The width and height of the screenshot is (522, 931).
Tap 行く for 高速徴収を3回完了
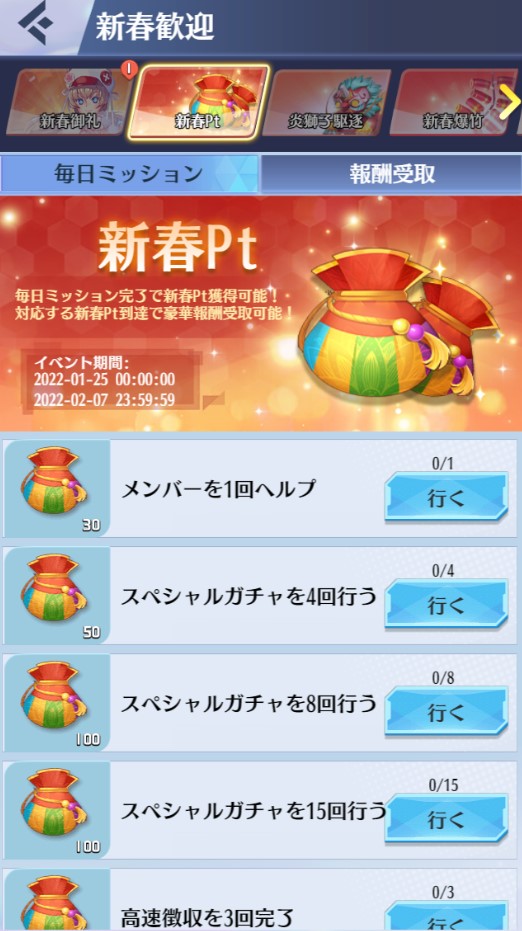pos(446,917)
